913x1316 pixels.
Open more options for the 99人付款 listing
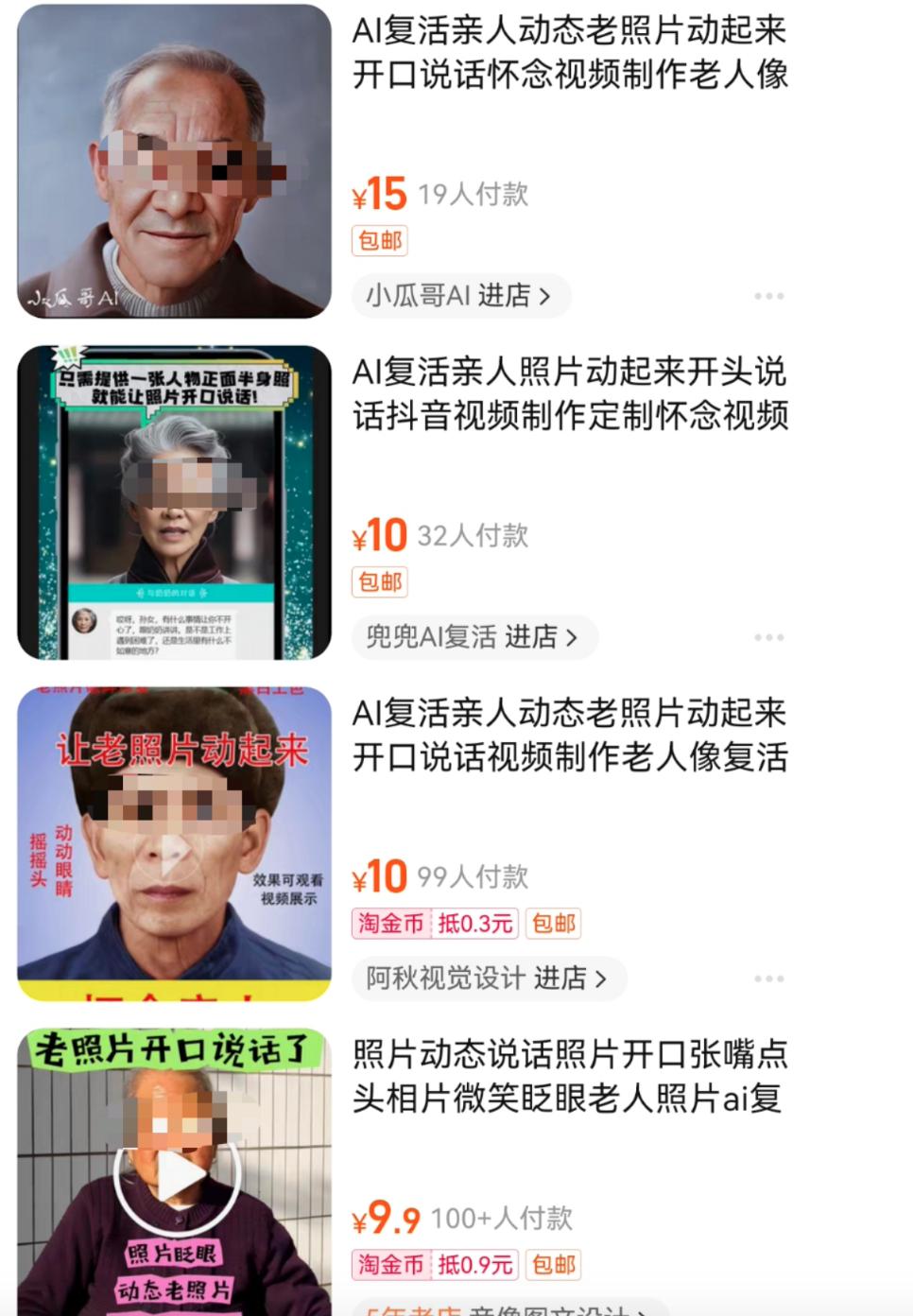(x=768, y=978)
